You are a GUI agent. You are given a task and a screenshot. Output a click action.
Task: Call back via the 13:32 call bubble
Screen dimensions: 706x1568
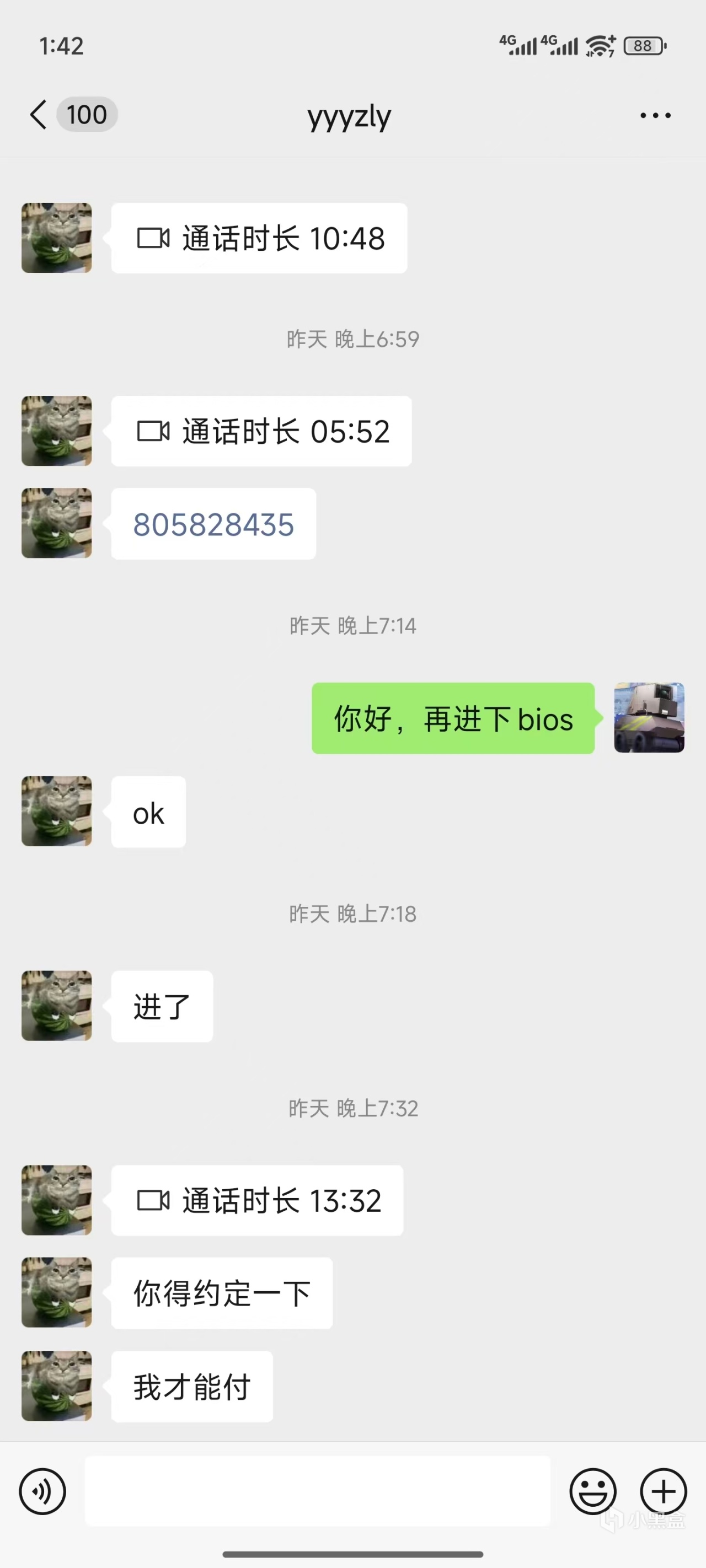tap(257, 1200)
